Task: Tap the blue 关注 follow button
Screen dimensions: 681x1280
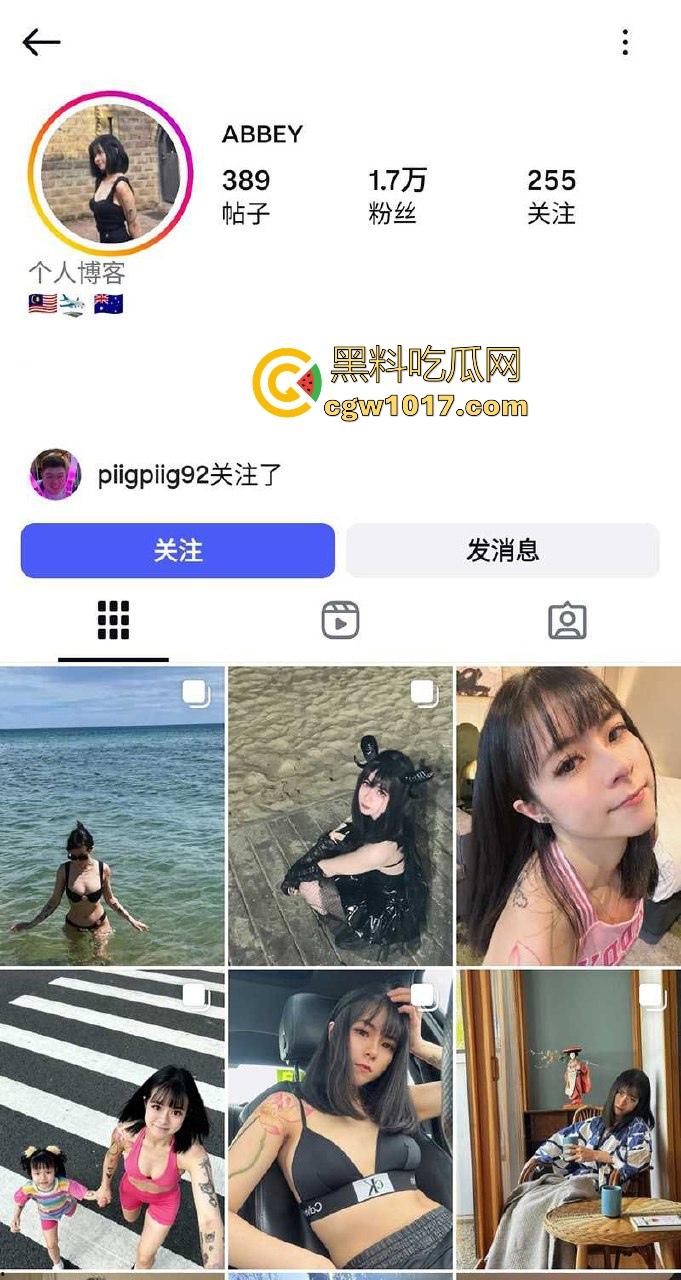Action: [x=178, y=550]
